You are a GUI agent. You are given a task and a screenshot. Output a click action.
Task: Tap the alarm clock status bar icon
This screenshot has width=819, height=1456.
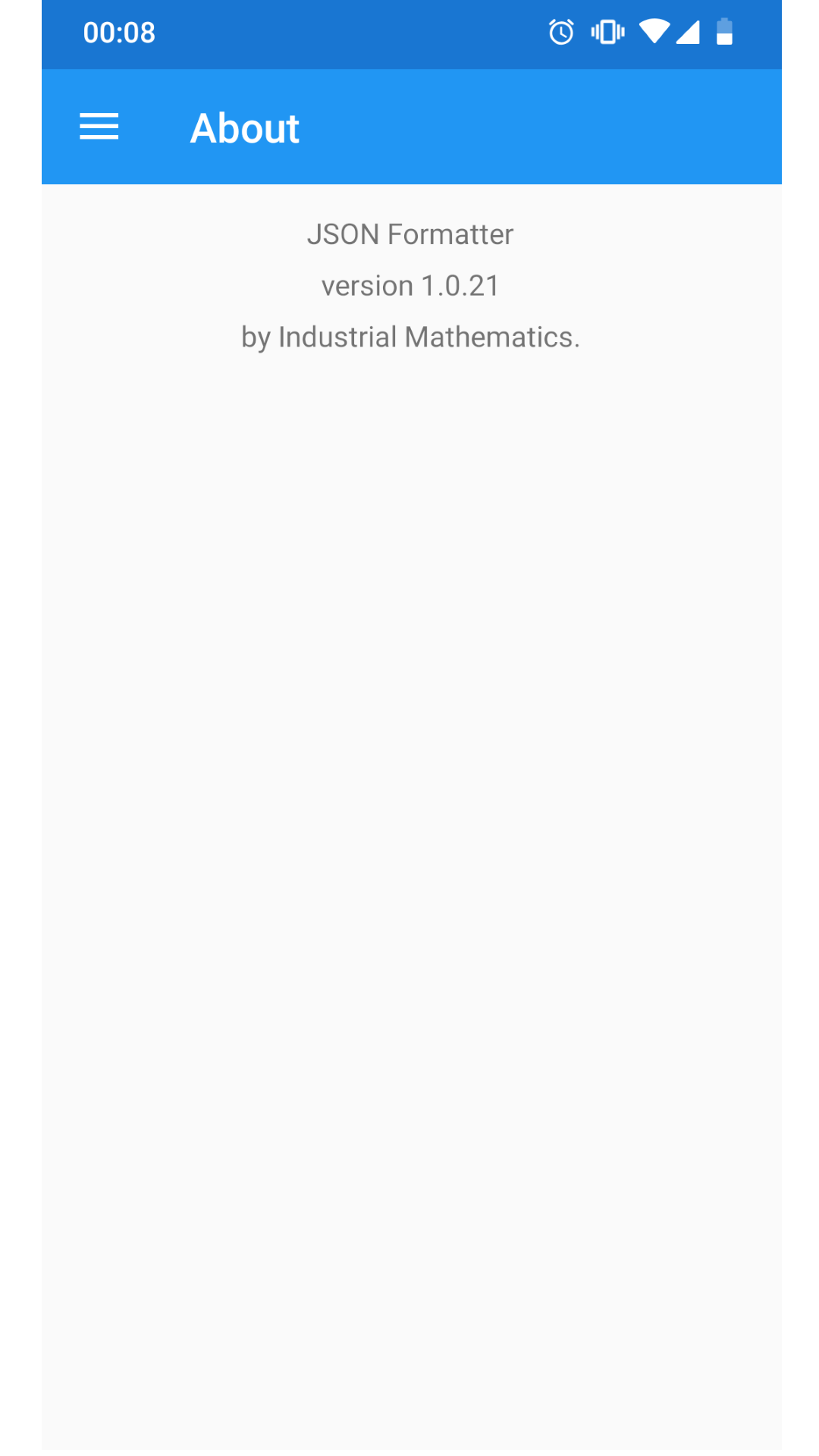[x=561, y=31]
